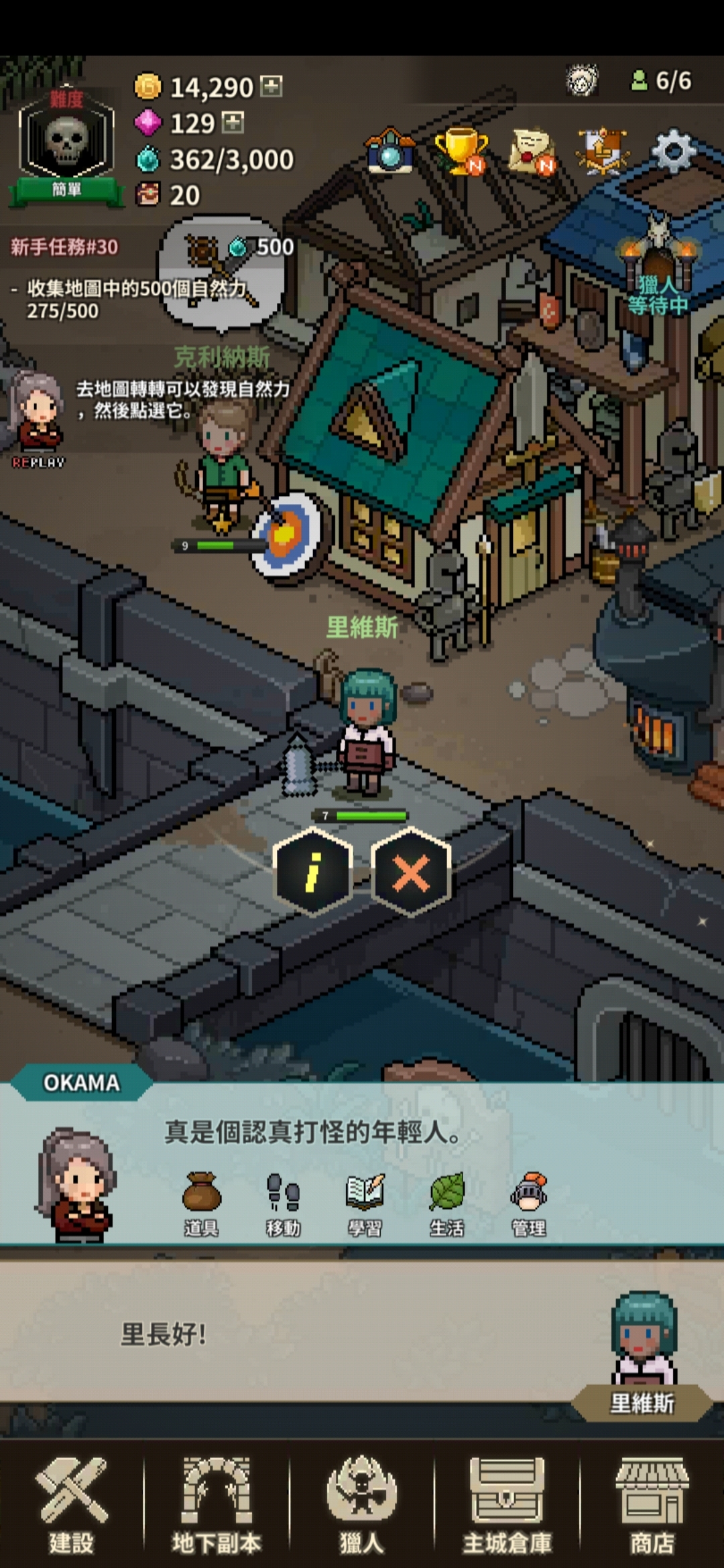Image resolution: width=724 pixels, height=1568 pixels.
Task: Open the settings gear
Action: pyautogui.click(x=674, y=151)
